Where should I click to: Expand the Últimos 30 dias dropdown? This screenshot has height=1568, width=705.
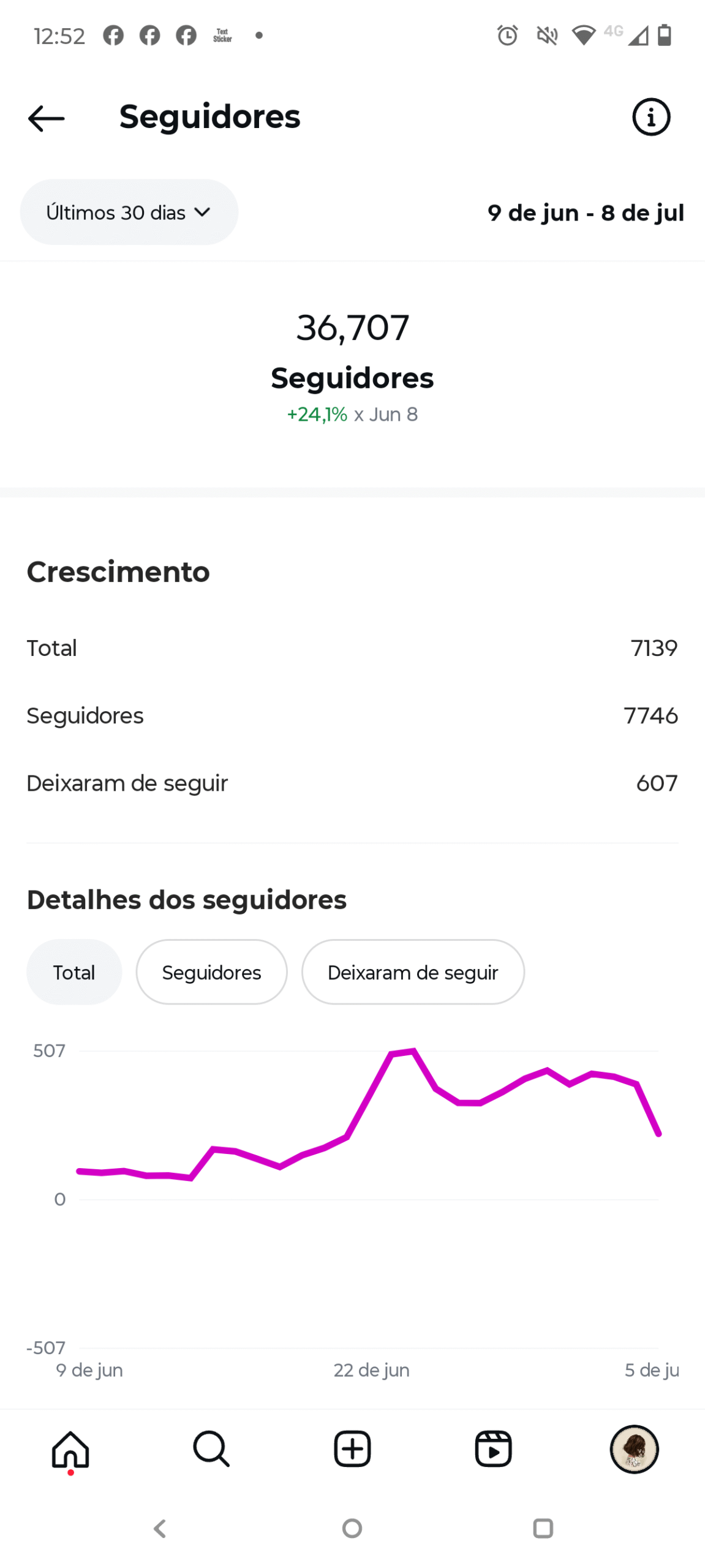[x=129, y=212]
